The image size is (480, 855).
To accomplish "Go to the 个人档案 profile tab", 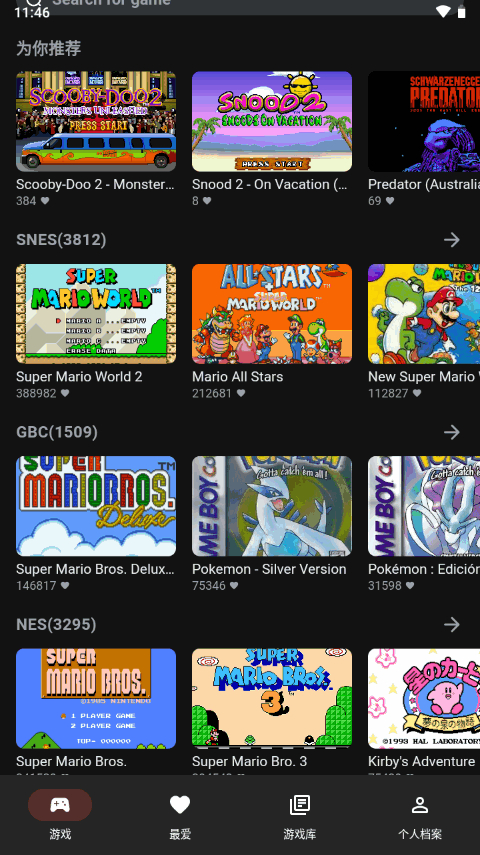I will click(420, 815).
